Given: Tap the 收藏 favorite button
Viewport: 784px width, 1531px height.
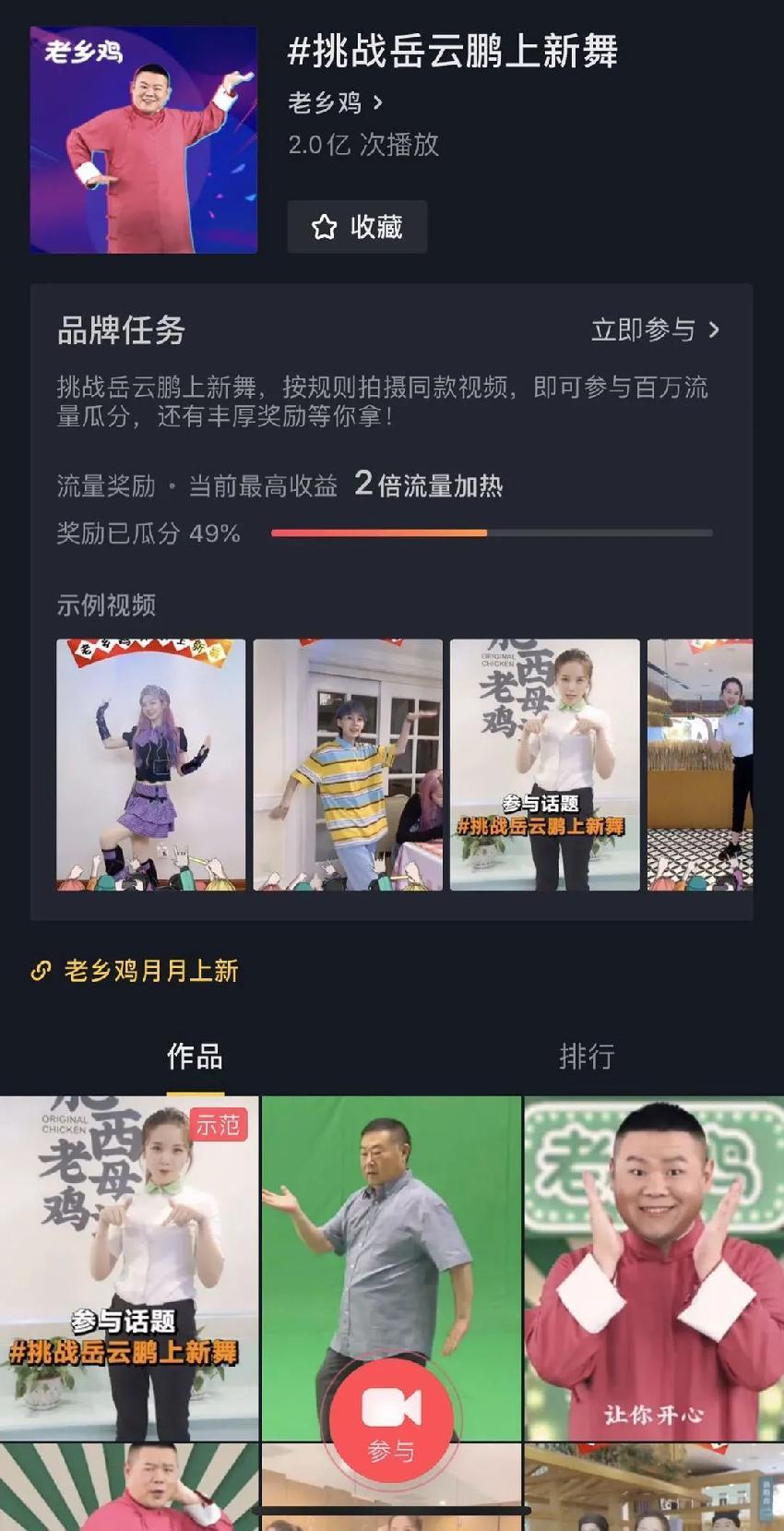Looking at the screenshot, I should [x=357, y=227].
